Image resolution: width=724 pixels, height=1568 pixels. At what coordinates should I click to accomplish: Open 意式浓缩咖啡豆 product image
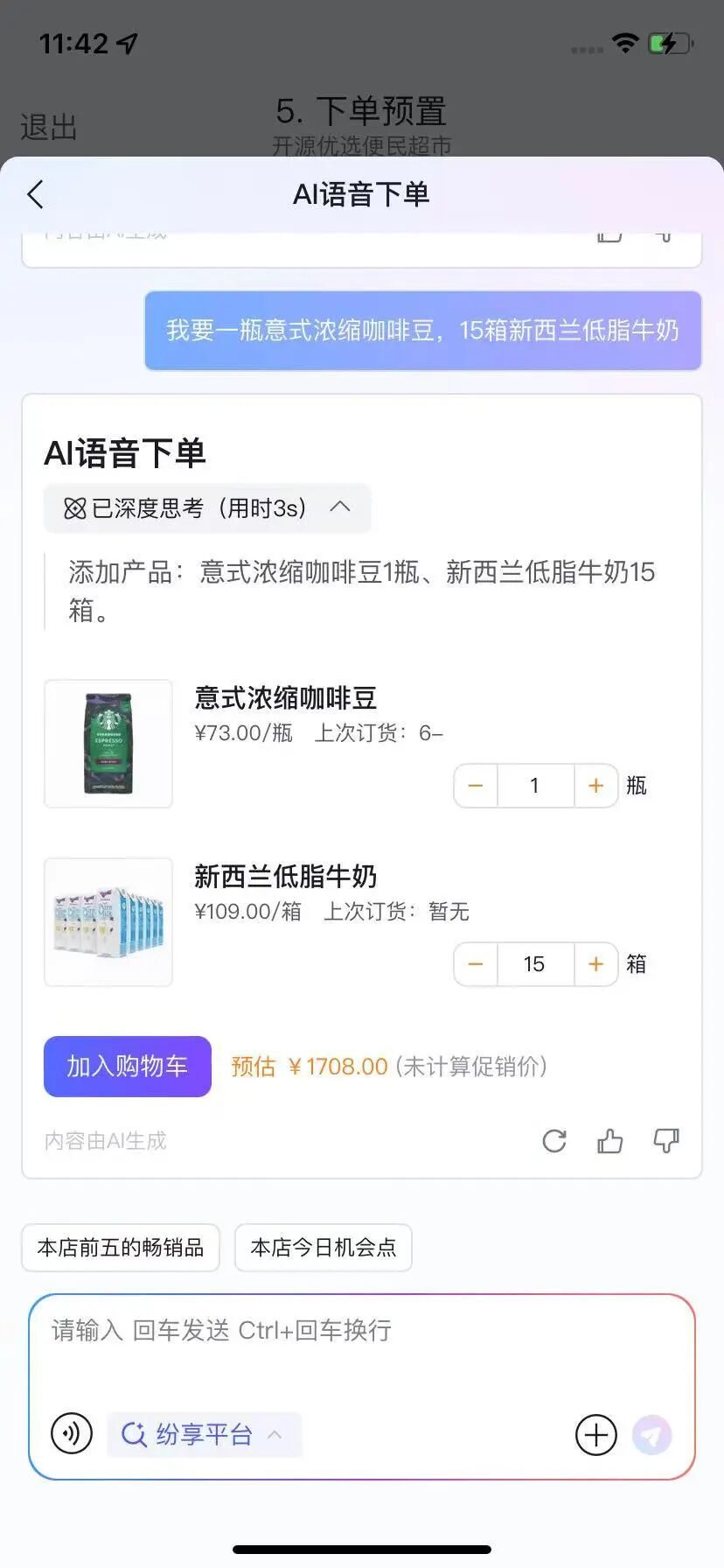click(x=108, y=744)
